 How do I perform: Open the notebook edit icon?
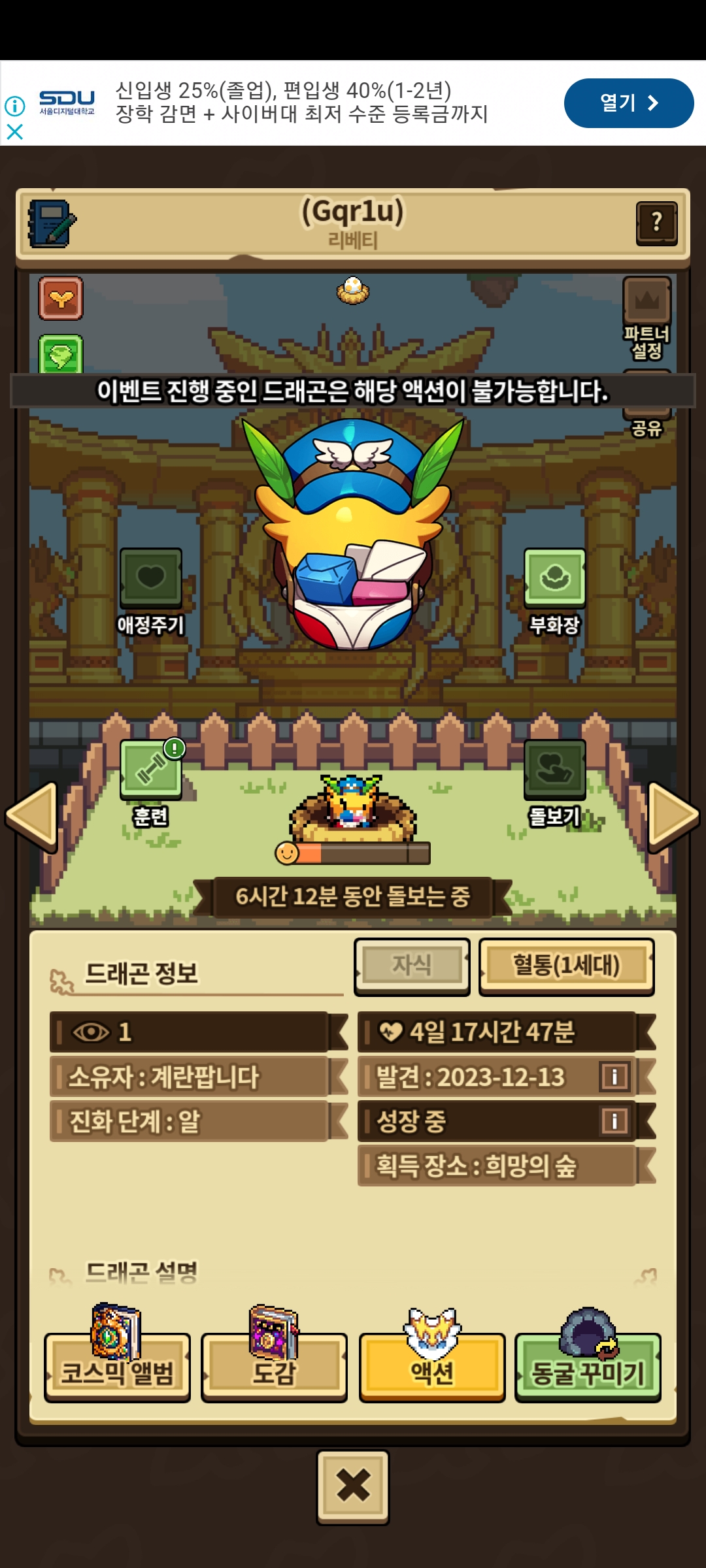point(52,224)
